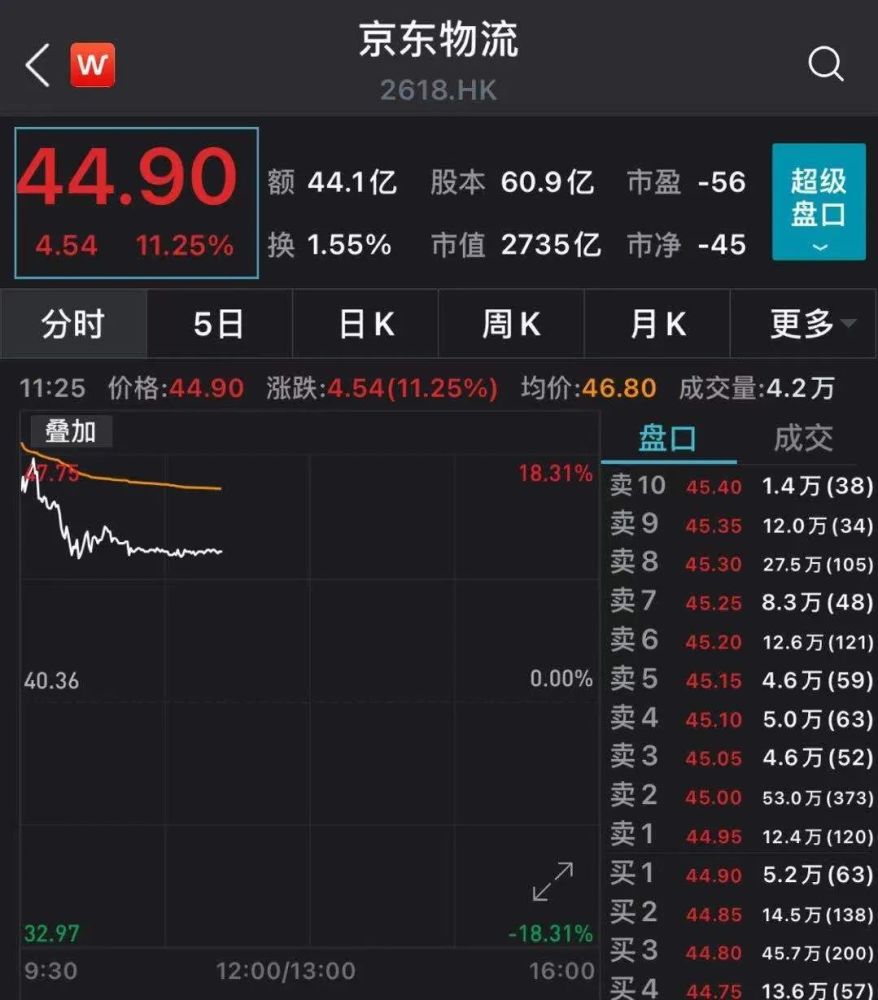878x1000 pixels.
Task: Show the 日K daily candlestick chart
Action: (x=366, y=324)
